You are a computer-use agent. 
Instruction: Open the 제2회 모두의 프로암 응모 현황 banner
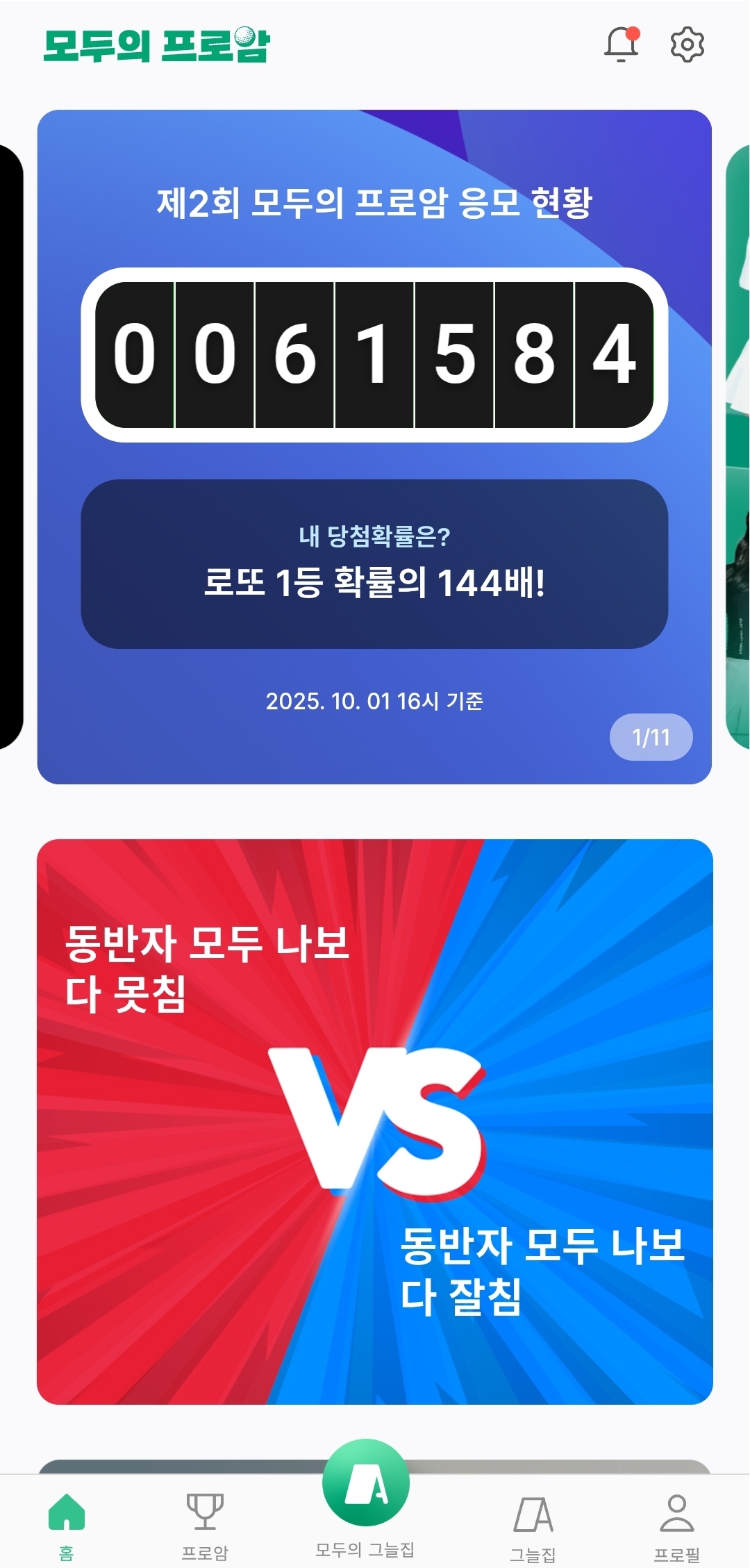[x=374, y=203]
